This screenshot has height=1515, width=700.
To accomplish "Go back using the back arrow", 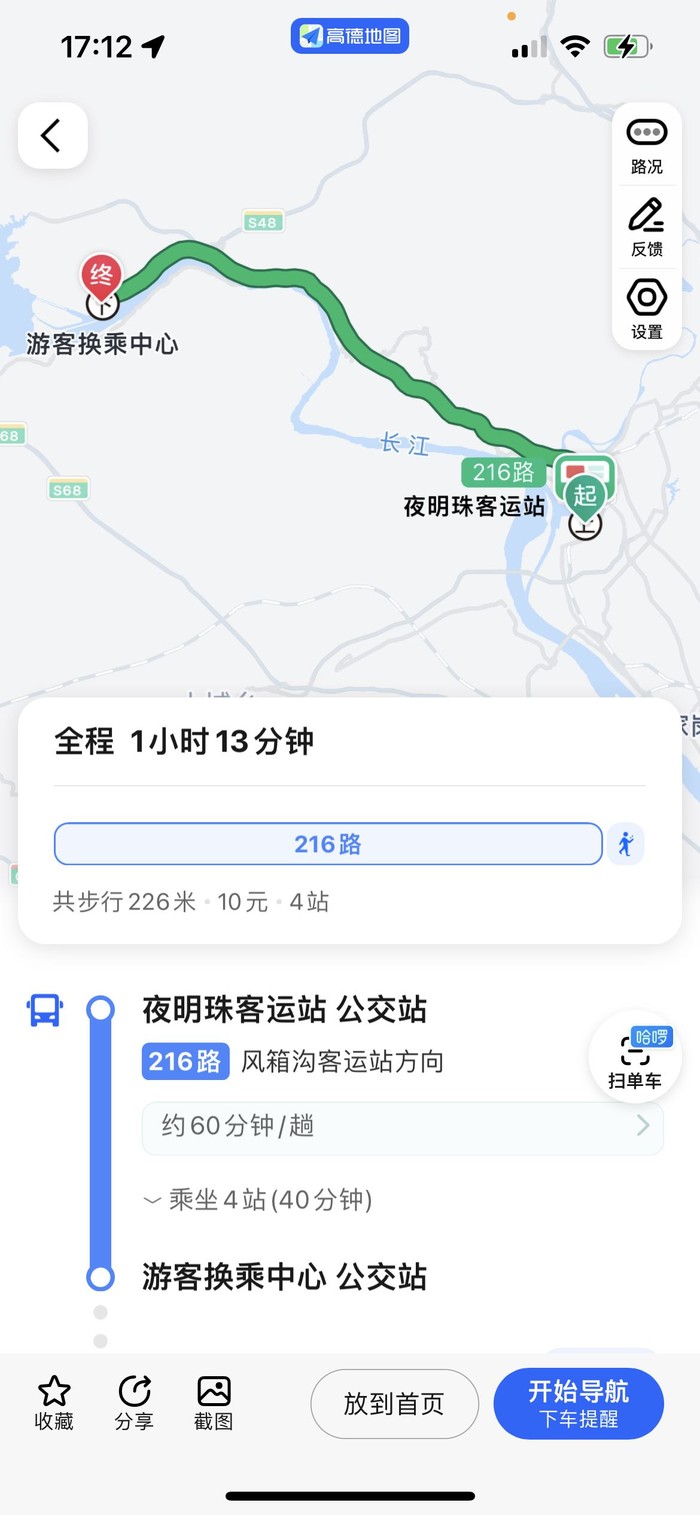I will tap(52, 135).
